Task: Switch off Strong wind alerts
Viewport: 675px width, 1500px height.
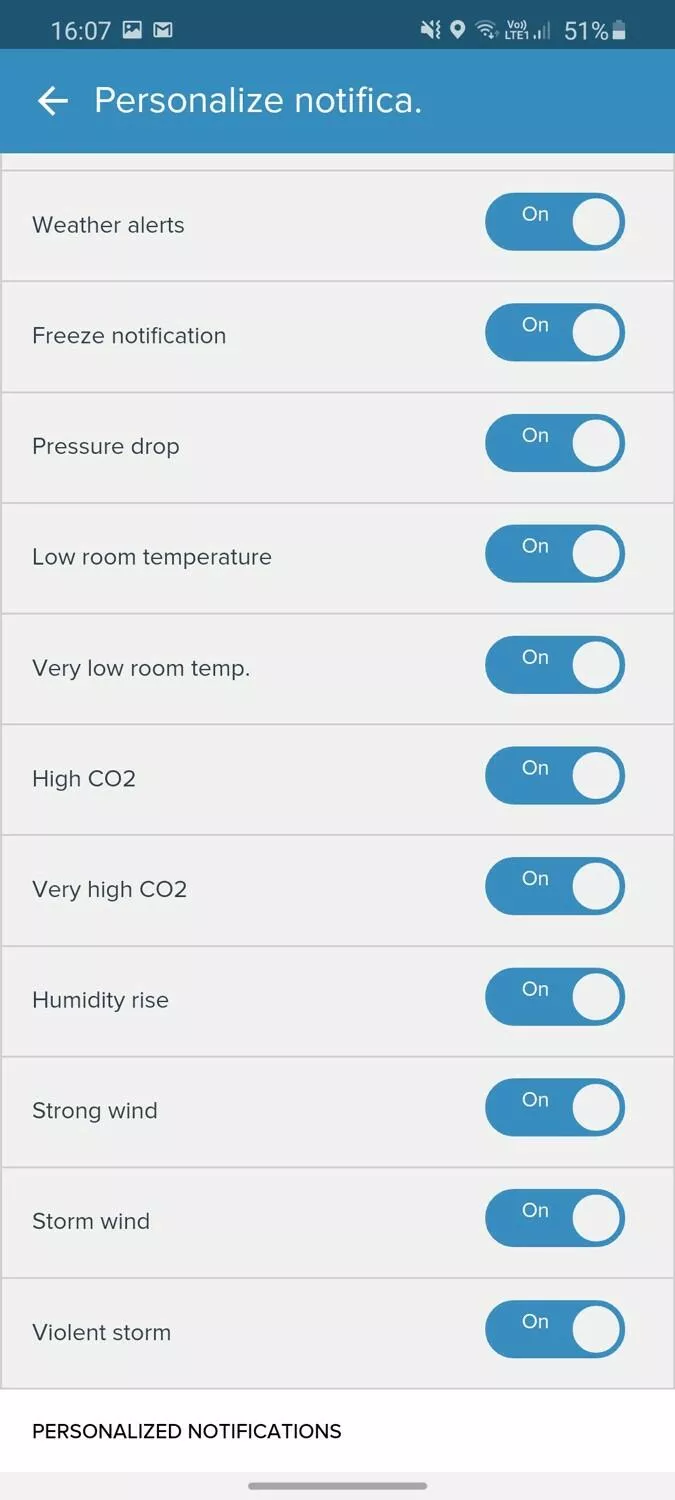Action: pyautogui.click(x=555, y=1108)
